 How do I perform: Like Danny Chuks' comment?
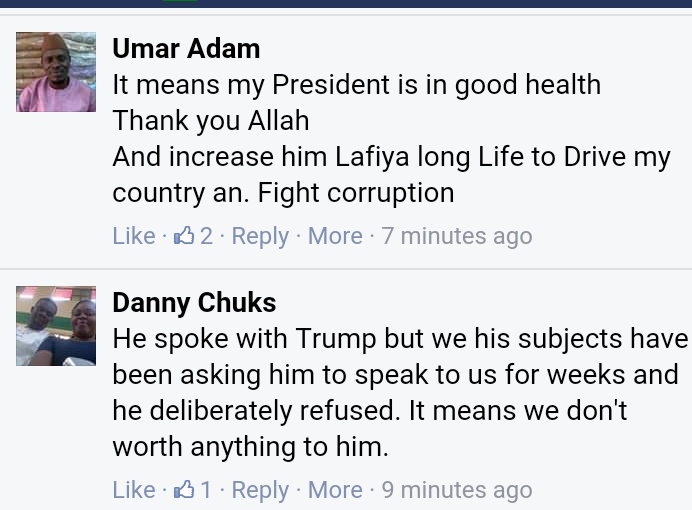(x=133, y=490)
